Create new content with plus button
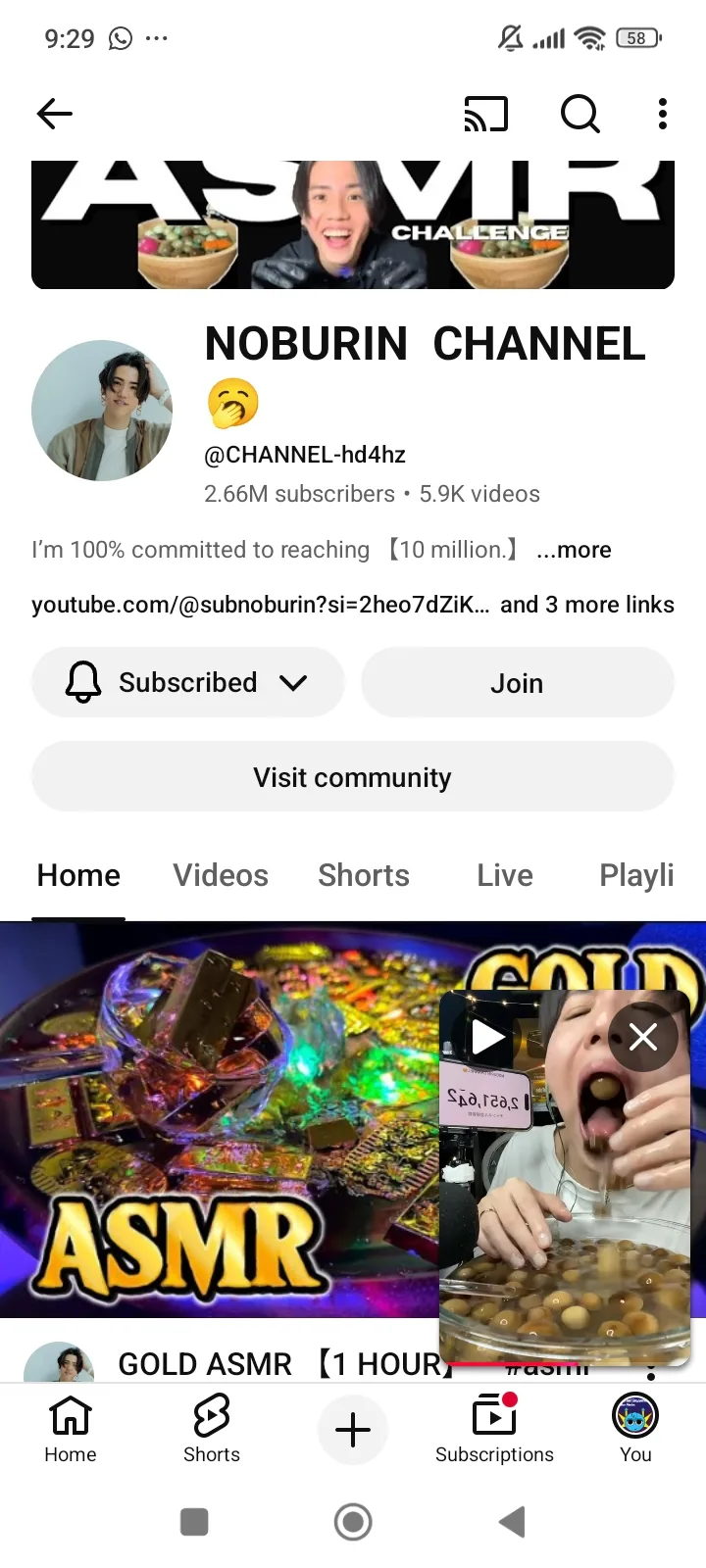Viewport: 706px width, 1568px height. [353, 1430]
